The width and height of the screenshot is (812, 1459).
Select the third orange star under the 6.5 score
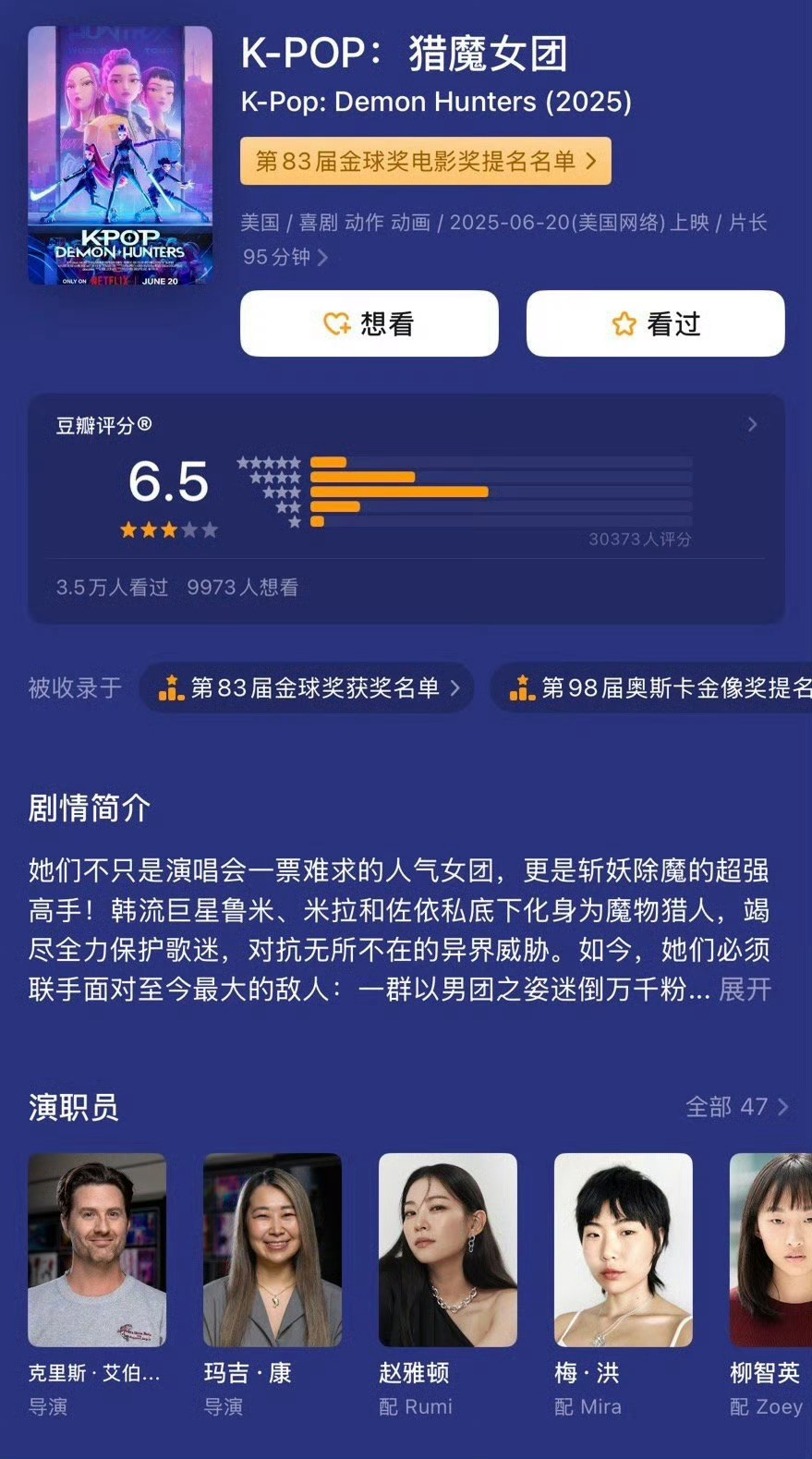169,529
